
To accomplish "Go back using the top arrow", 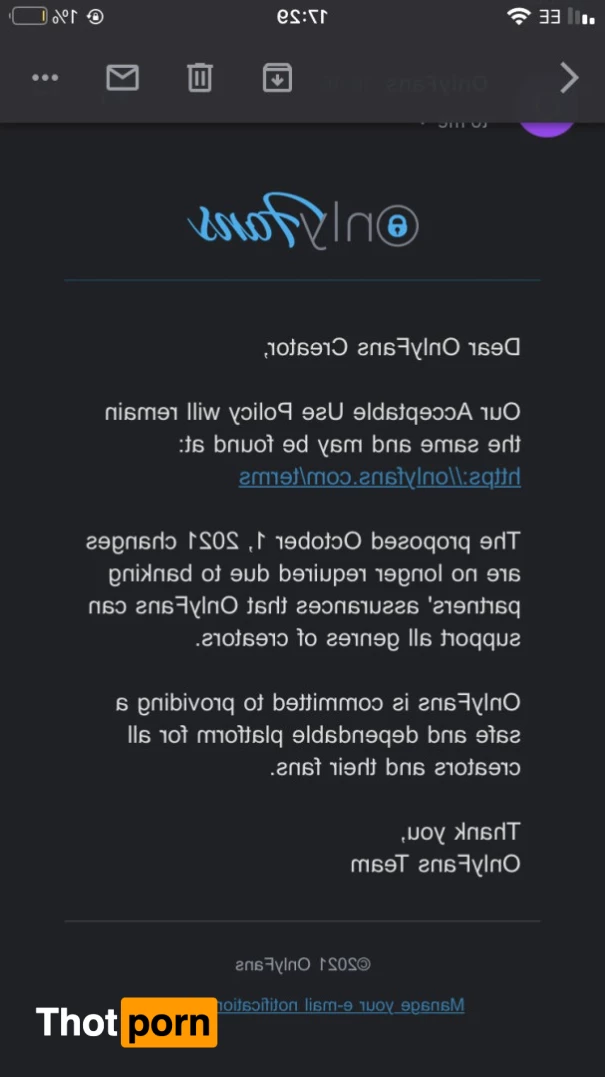I will pos(569,78).
